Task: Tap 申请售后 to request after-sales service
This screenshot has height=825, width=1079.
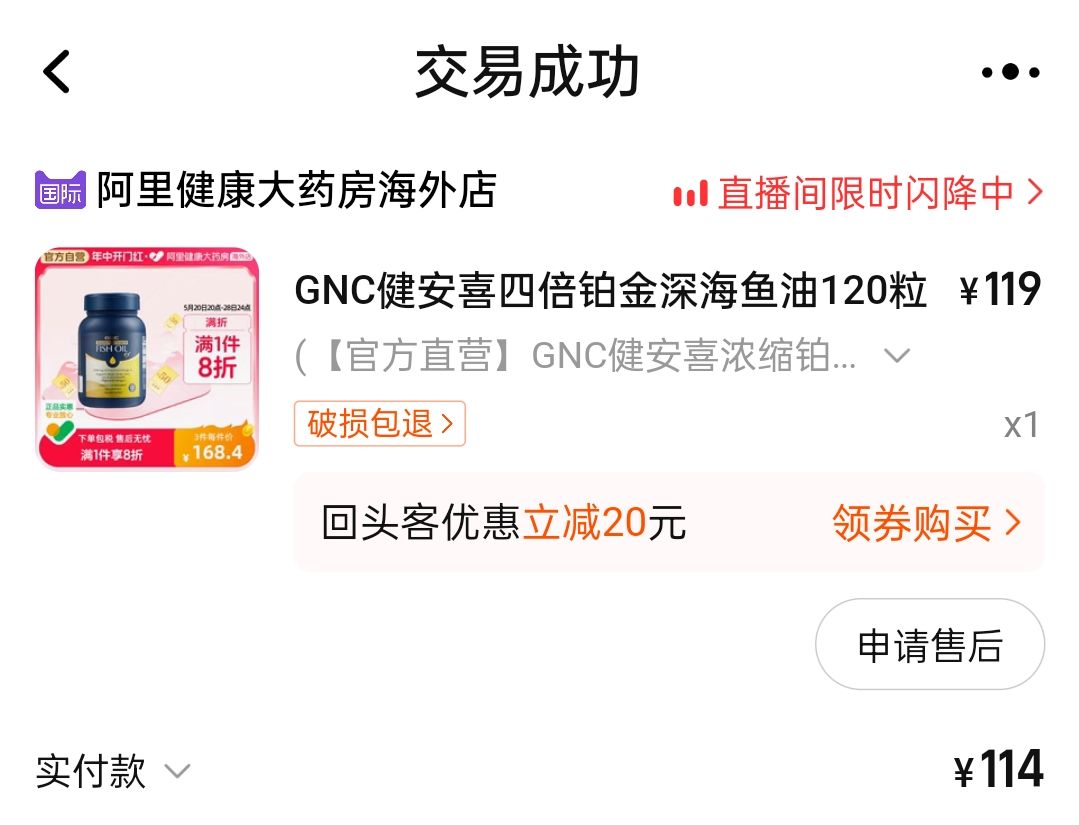Action: 929,646
